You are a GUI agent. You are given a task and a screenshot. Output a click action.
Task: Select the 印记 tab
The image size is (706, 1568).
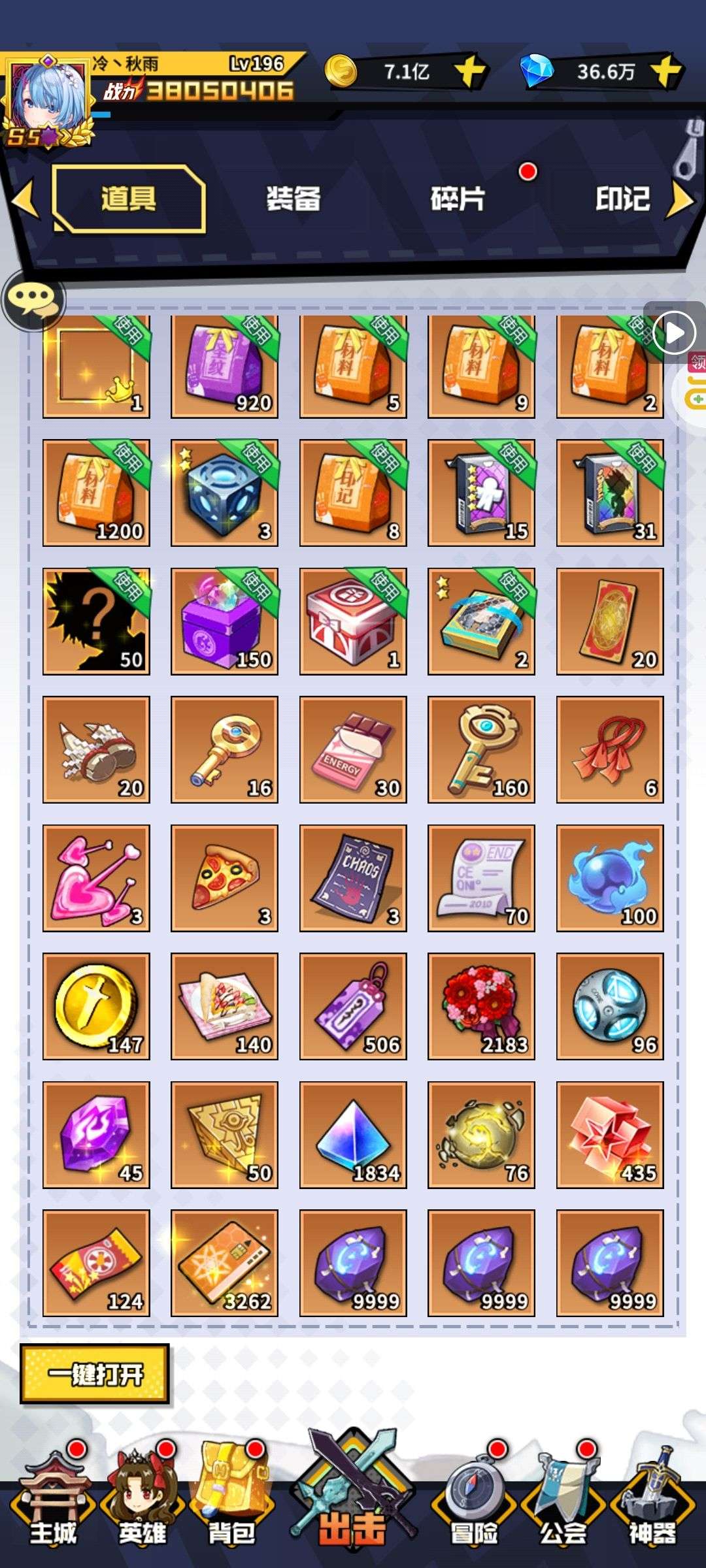(622, 199)
